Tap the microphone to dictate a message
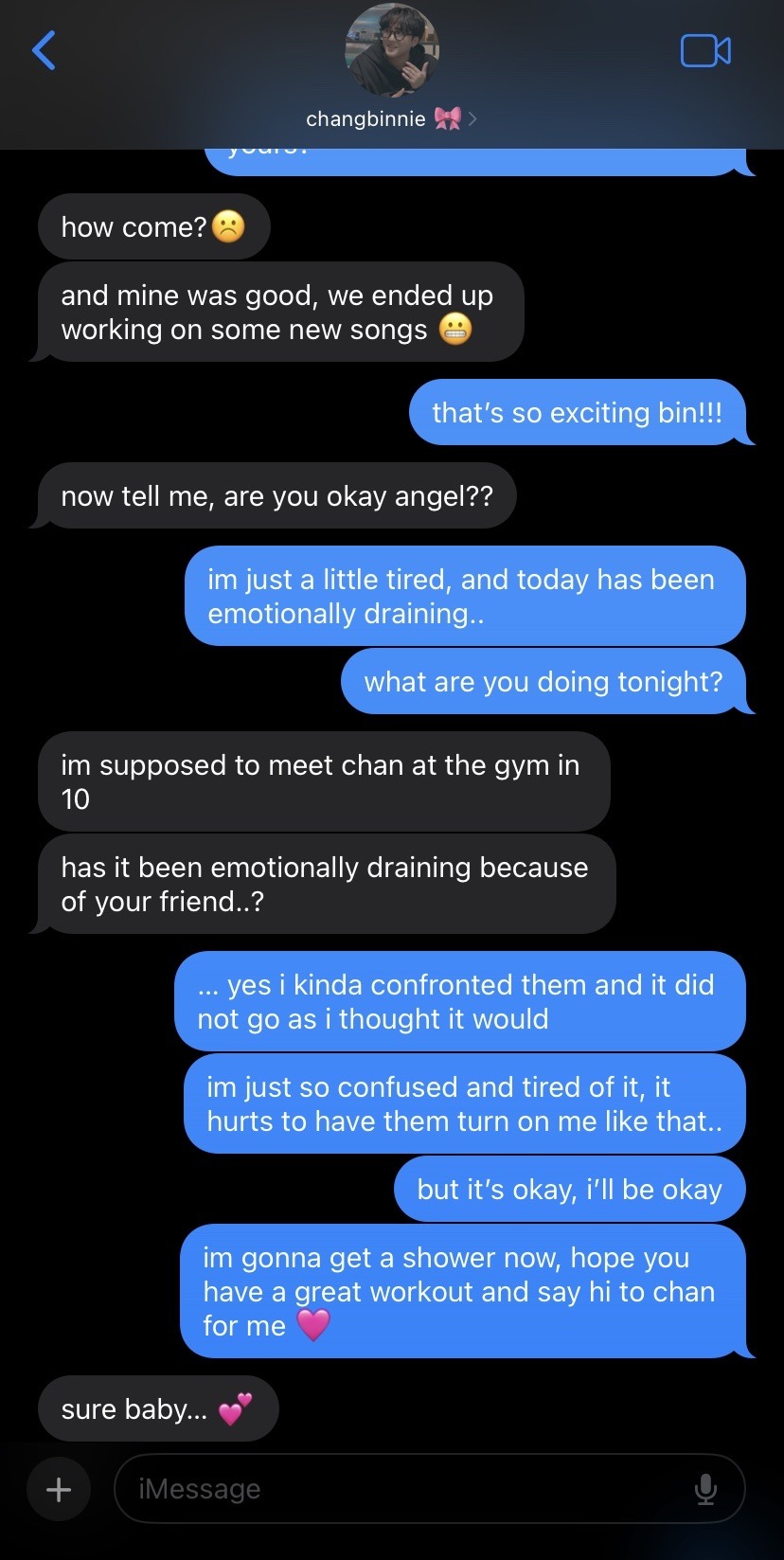 [x=705, y=1489]
